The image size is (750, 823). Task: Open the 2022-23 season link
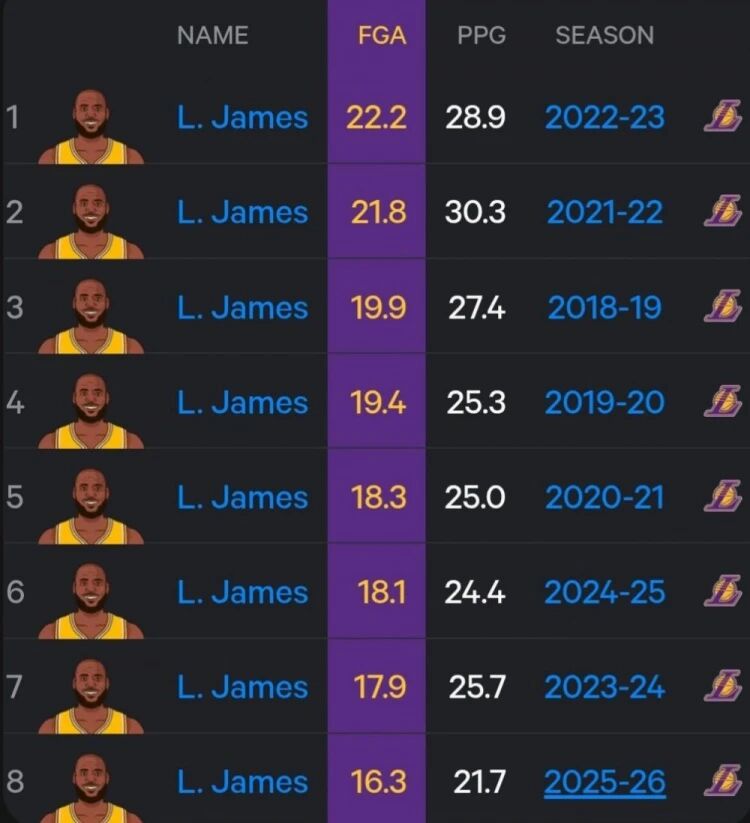(604, 117)
